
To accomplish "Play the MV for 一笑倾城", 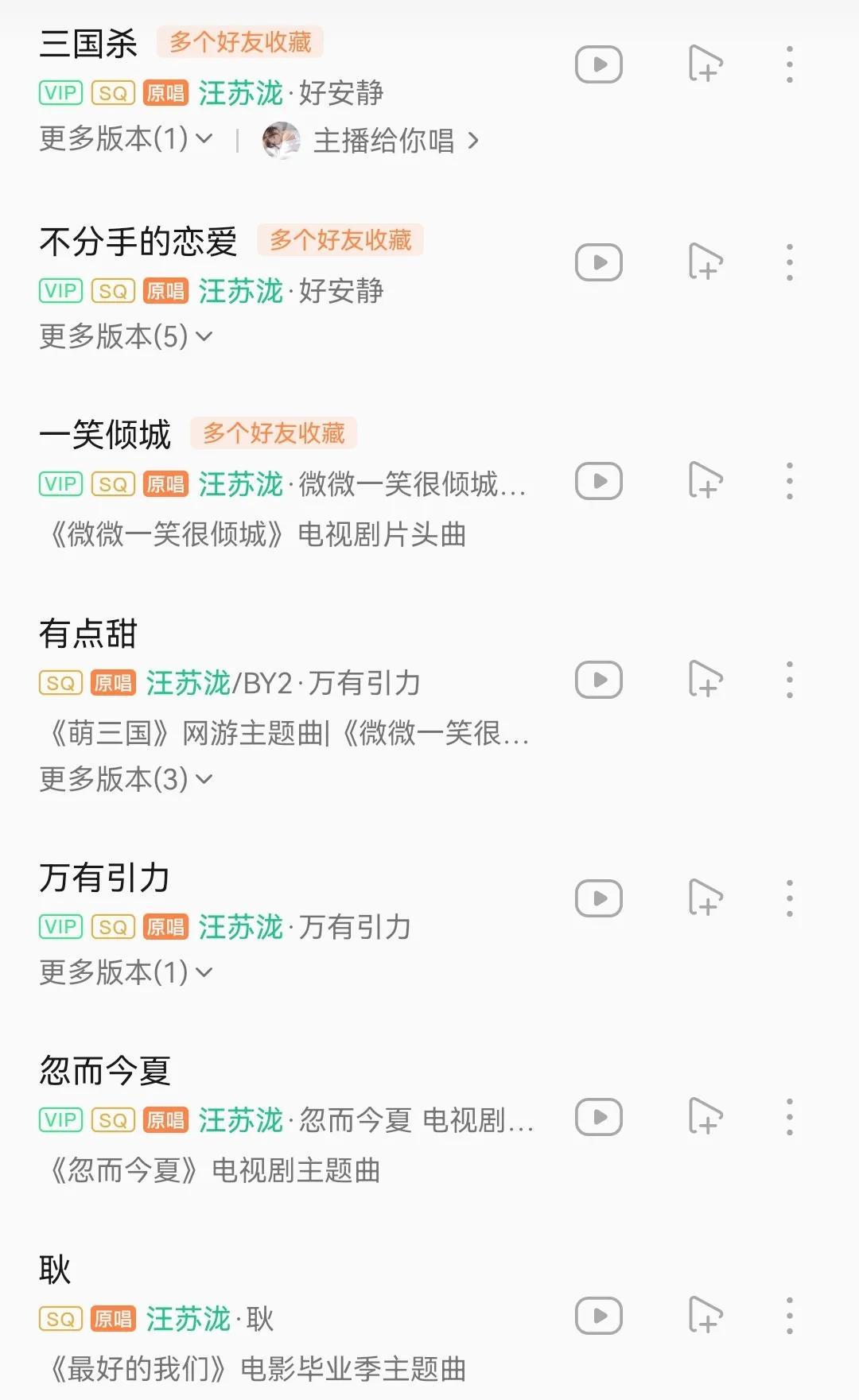I will 598,481.
